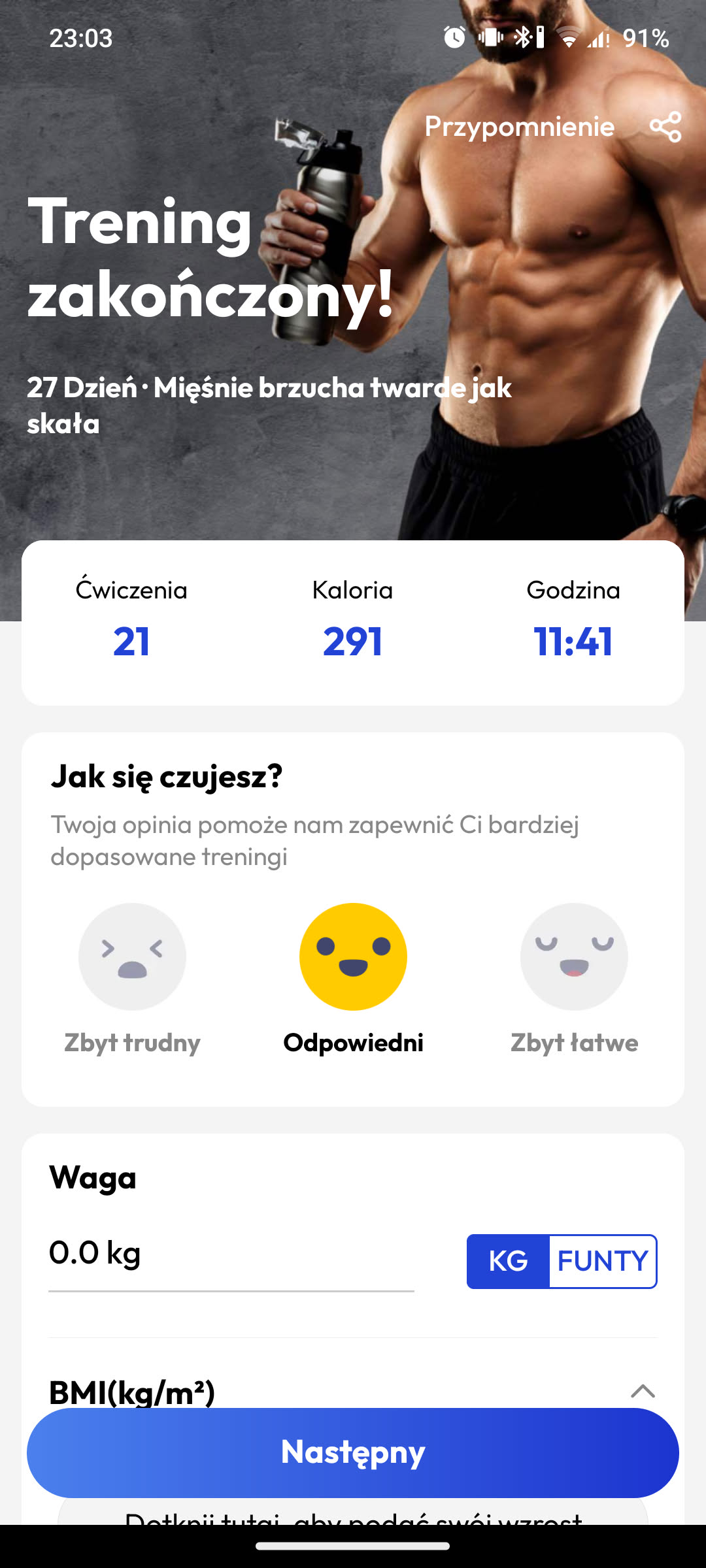Collapse the BMI section with the chevron
The height and width of the screenshot is (1568, 706).
point(643,1390)
